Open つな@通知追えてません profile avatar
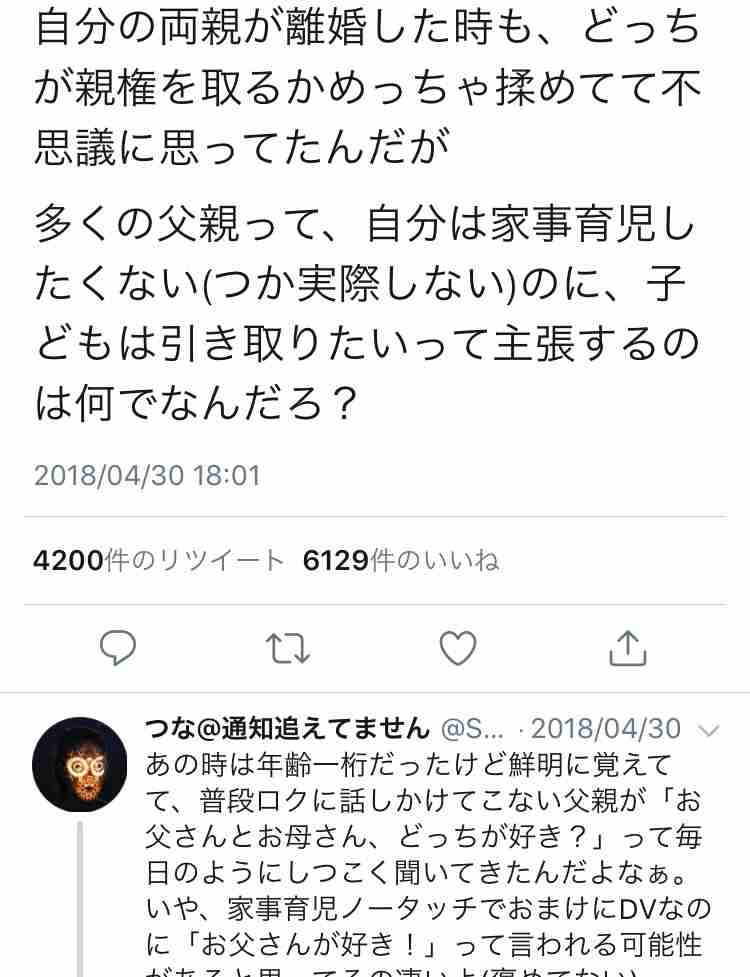This screenshot has height=977, width=750. coord(80,764)
